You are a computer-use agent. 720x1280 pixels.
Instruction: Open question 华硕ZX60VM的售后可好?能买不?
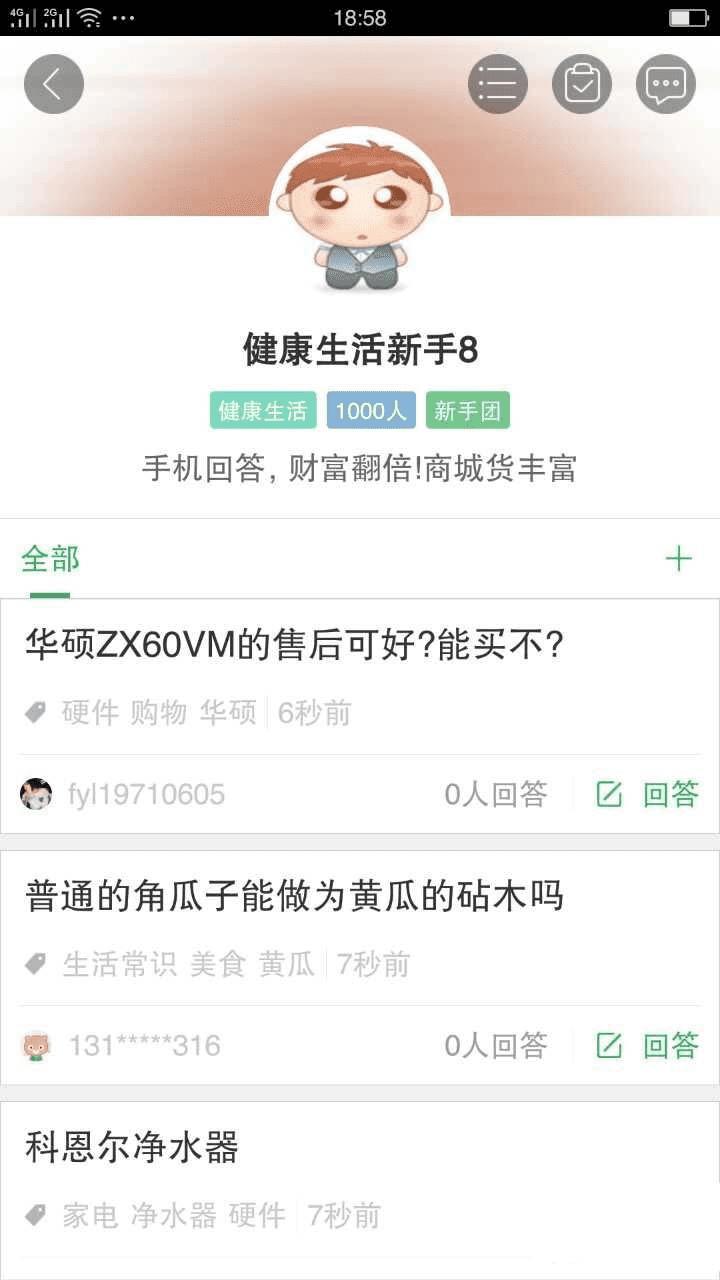(294, 646)
